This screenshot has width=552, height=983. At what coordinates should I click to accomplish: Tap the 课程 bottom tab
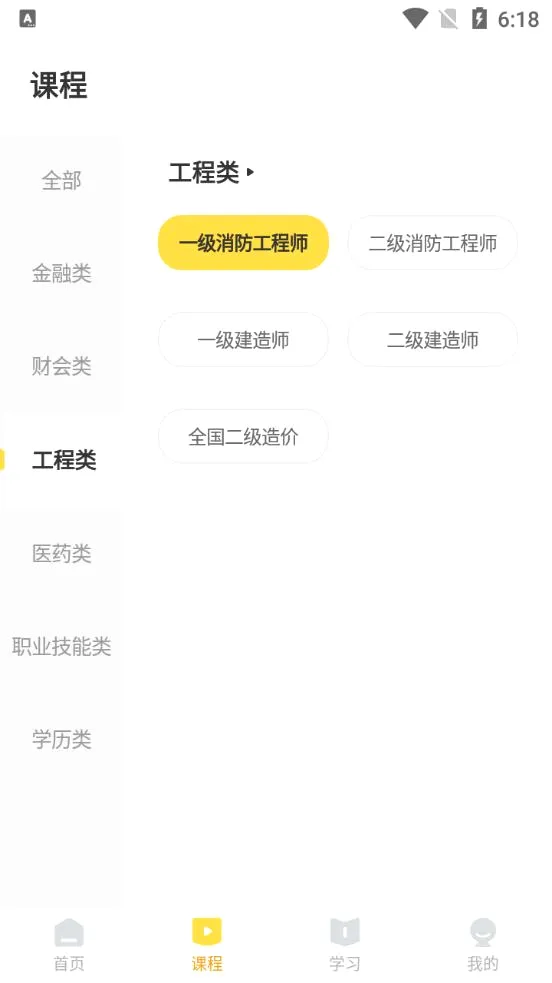pos(207,945)
